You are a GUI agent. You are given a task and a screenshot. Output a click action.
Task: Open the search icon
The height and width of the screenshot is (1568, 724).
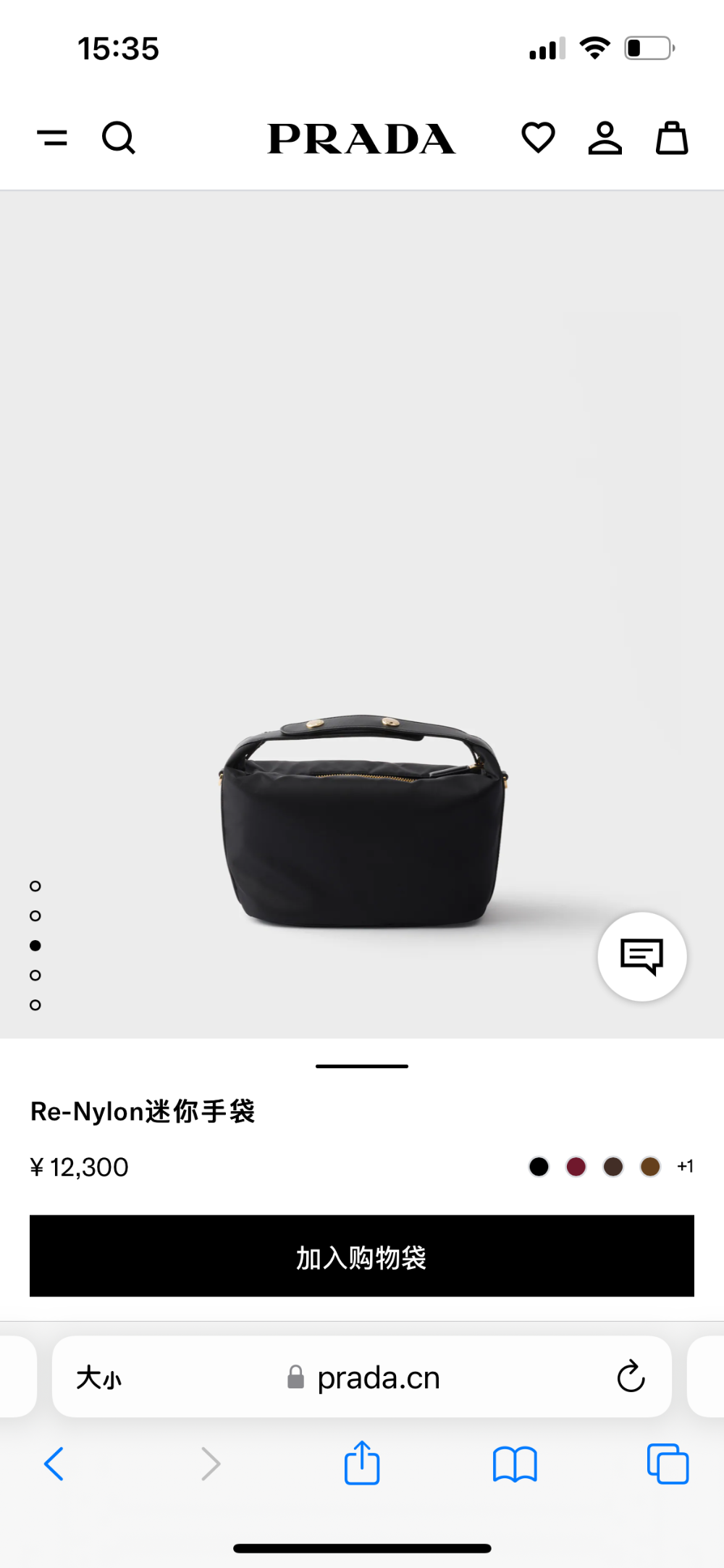119,138
